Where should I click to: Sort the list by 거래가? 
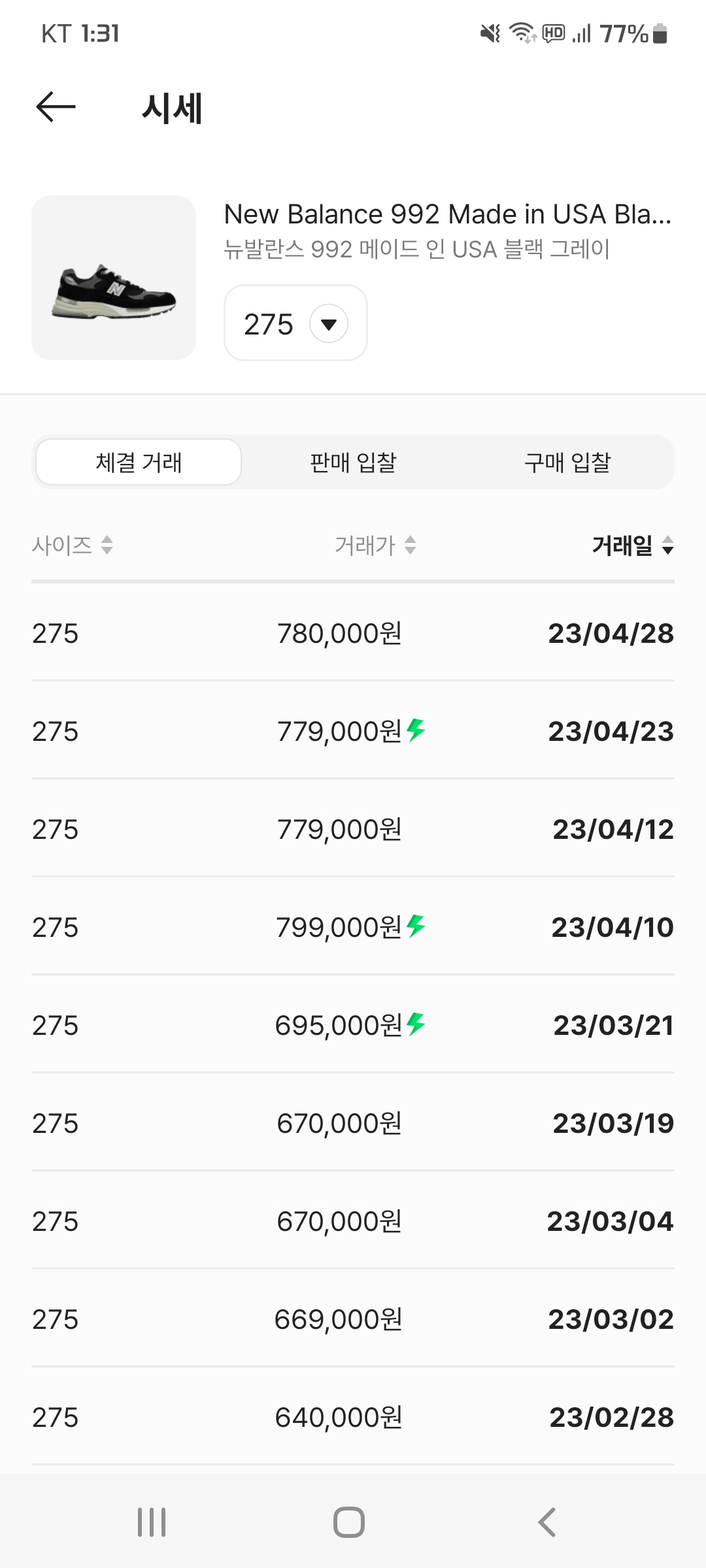[x=375, y=545]
